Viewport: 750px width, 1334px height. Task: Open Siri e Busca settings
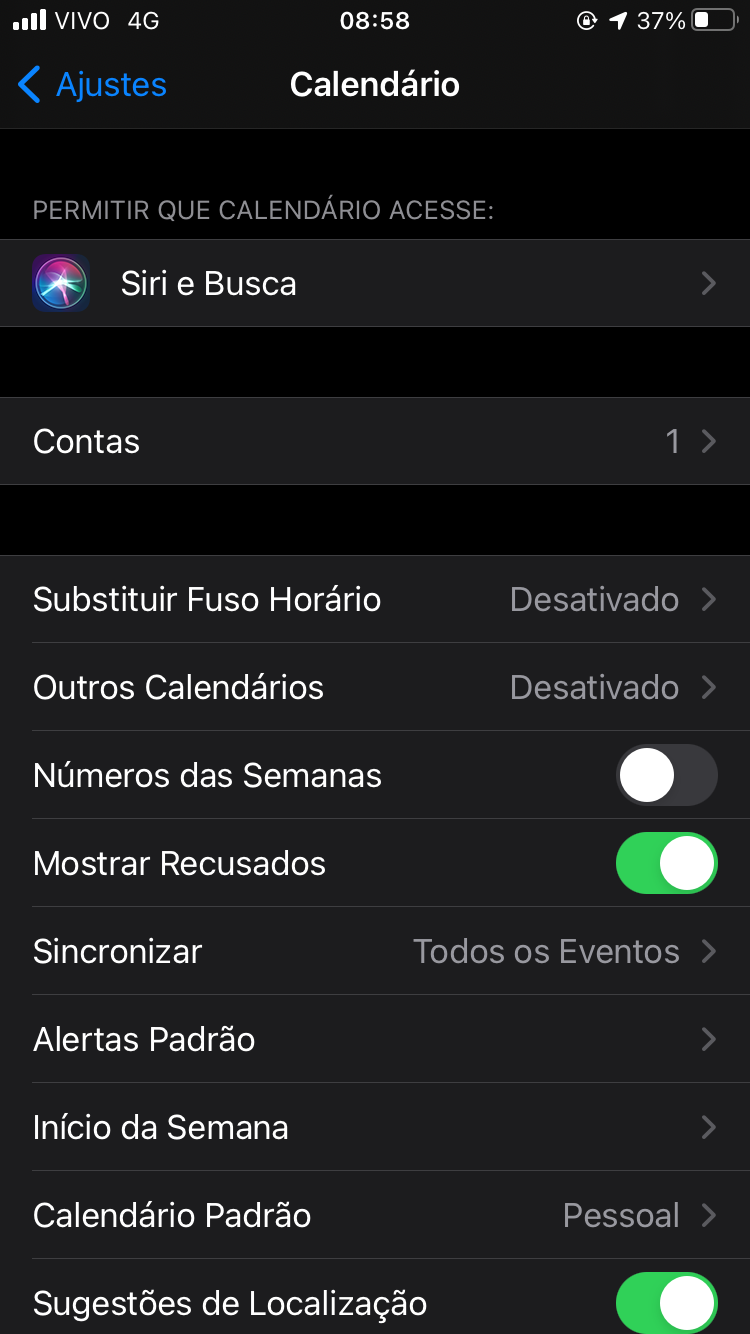(x=375, y=283)
